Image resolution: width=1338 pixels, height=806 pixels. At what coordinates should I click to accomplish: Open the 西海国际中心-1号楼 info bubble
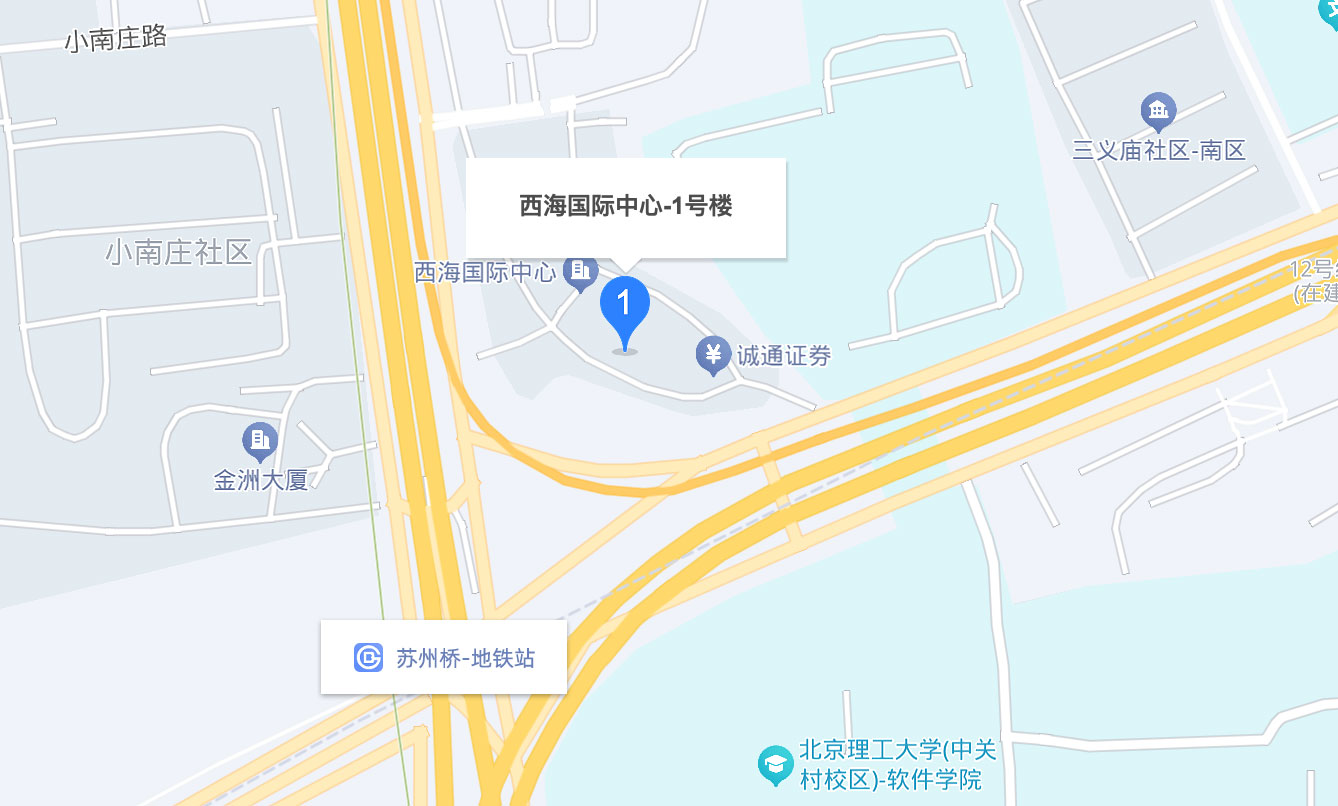(x=626, y=207)
